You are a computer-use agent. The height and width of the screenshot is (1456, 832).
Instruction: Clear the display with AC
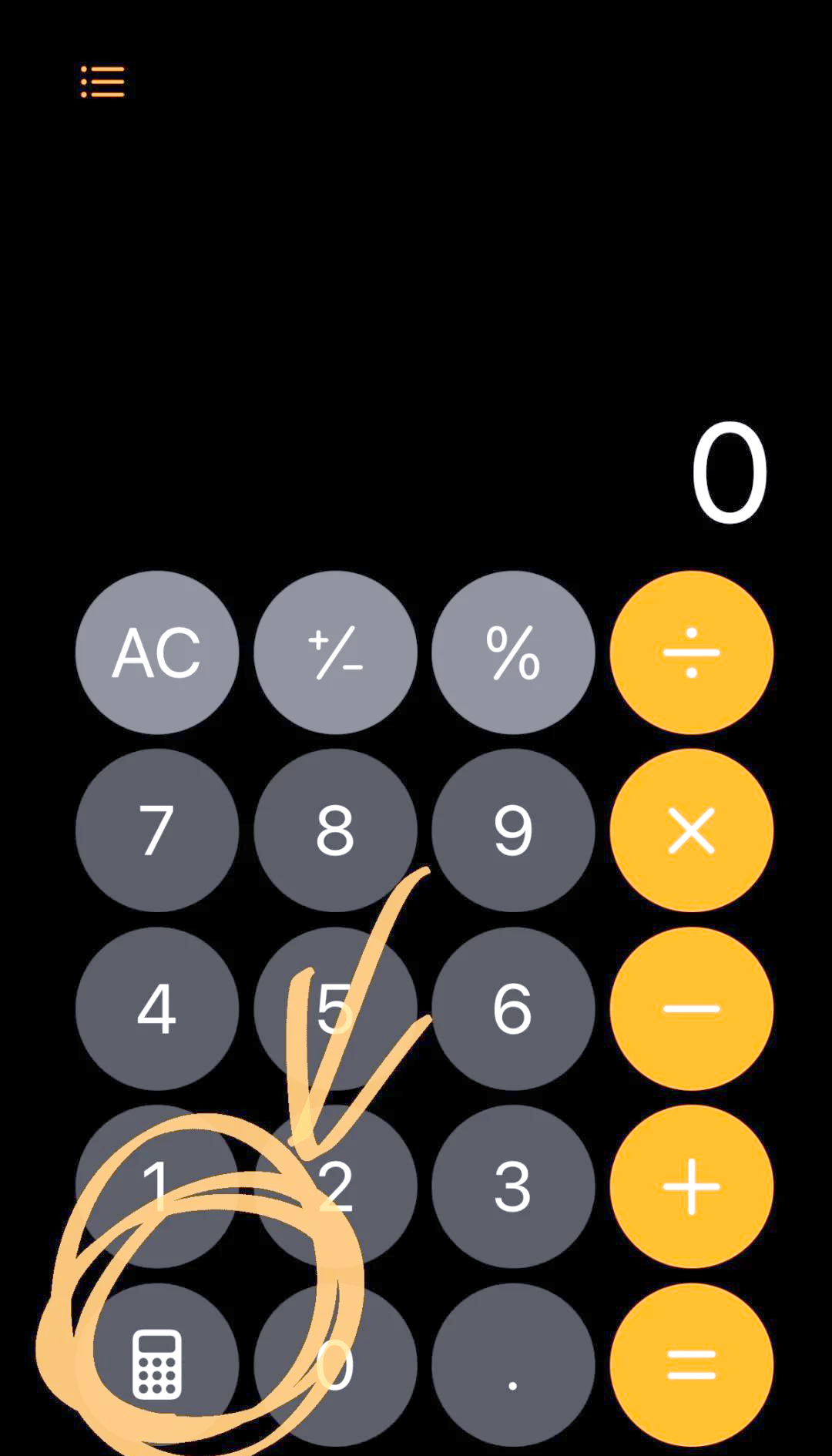[157, 653]
